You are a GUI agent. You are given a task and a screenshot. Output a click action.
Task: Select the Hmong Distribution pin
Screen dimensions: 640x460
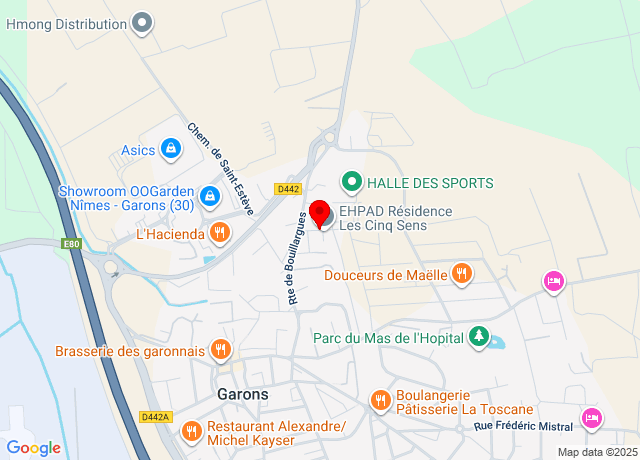pos(143,20)
